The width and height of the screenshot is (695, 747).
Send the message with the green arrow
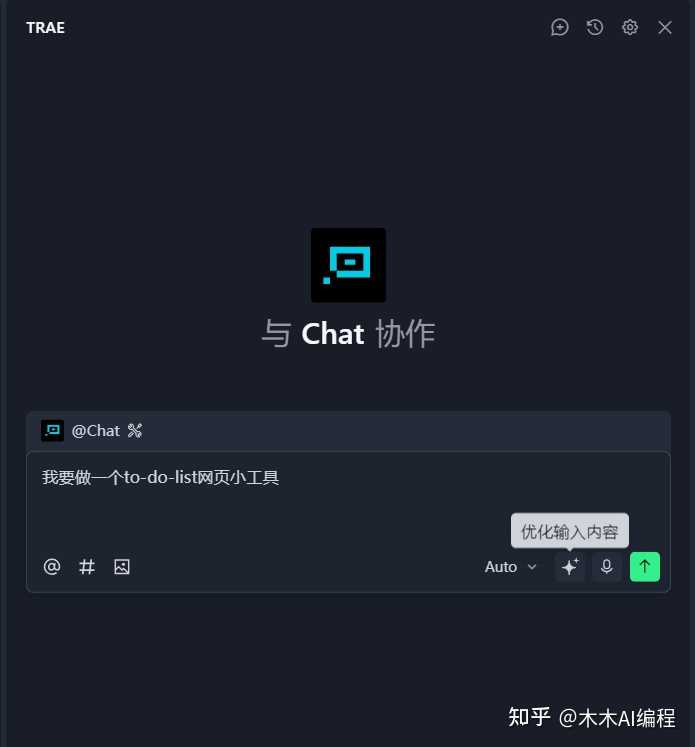(x=645, y=567)
